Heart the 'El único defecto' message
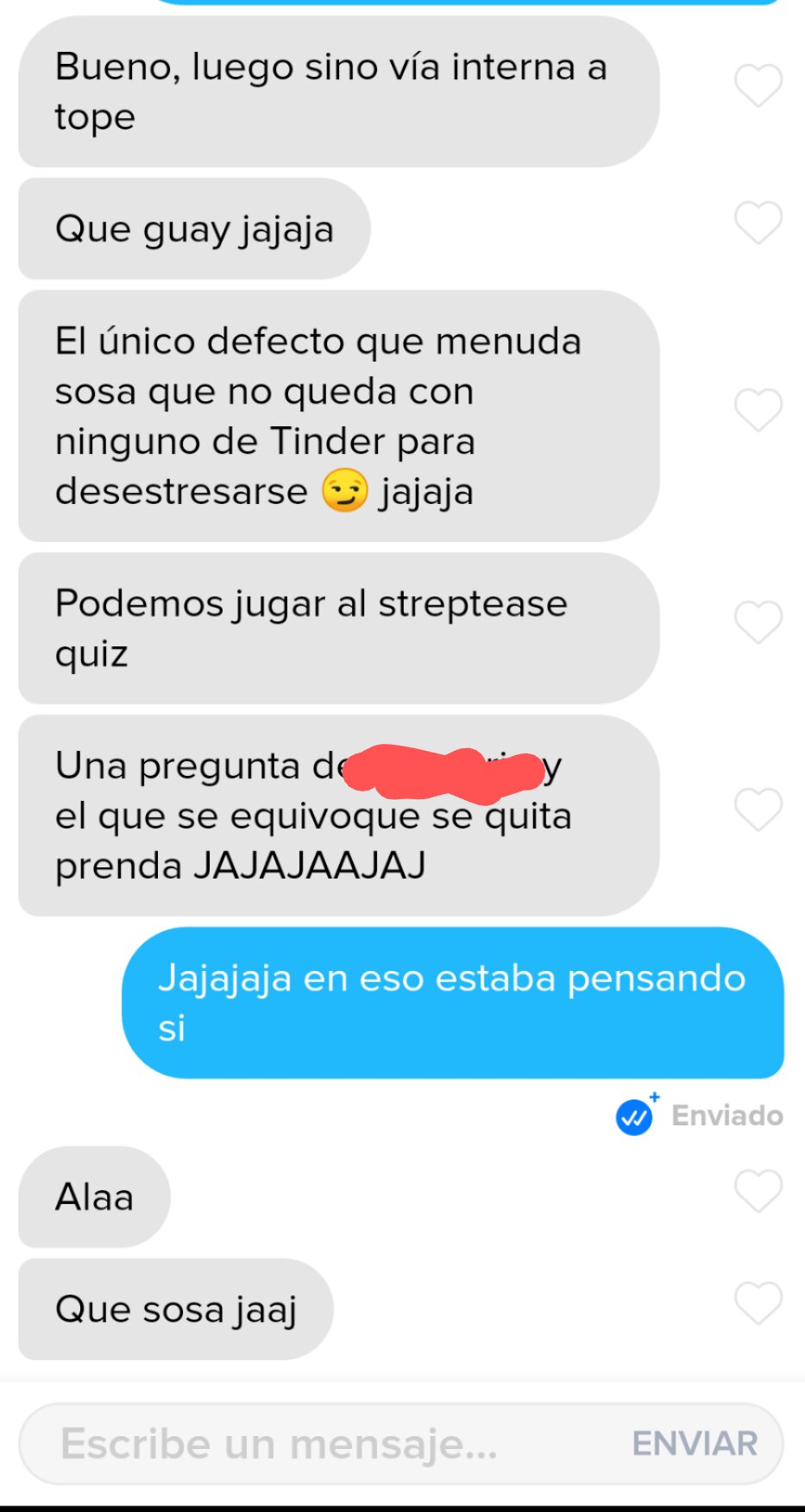Screen dimensions: 805x1512 758,409
